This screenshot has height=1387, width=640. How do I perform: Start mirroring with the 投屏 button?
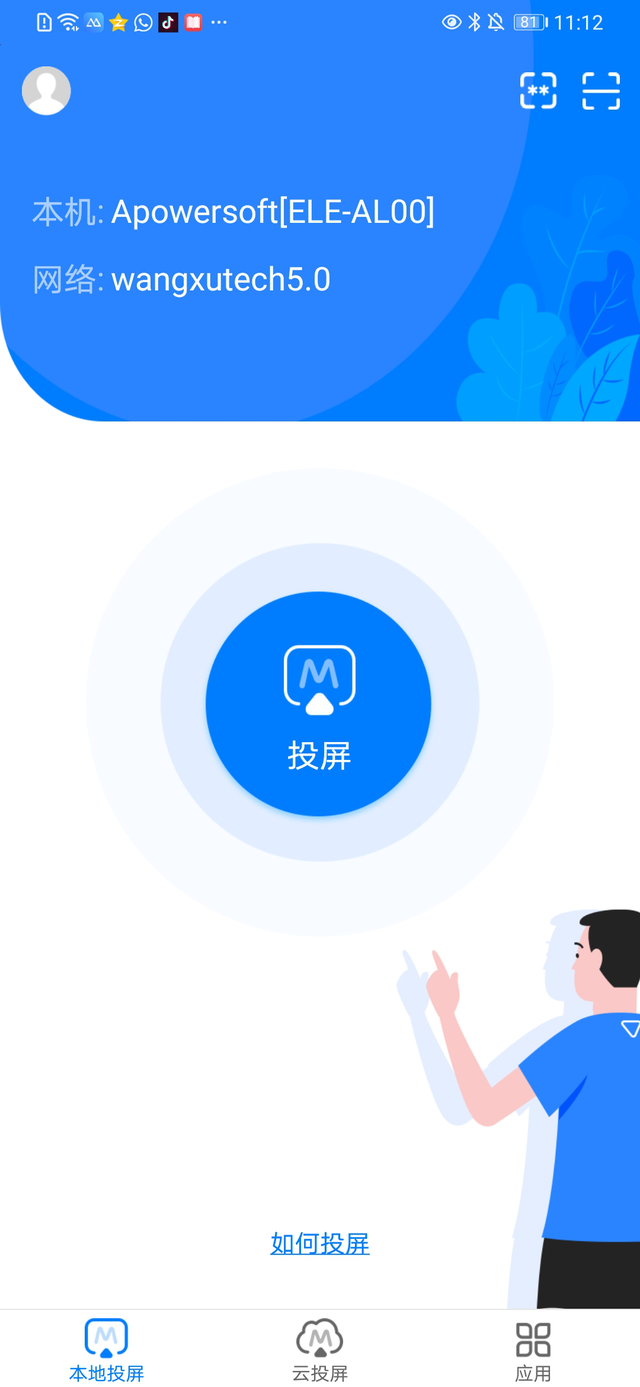319,704
